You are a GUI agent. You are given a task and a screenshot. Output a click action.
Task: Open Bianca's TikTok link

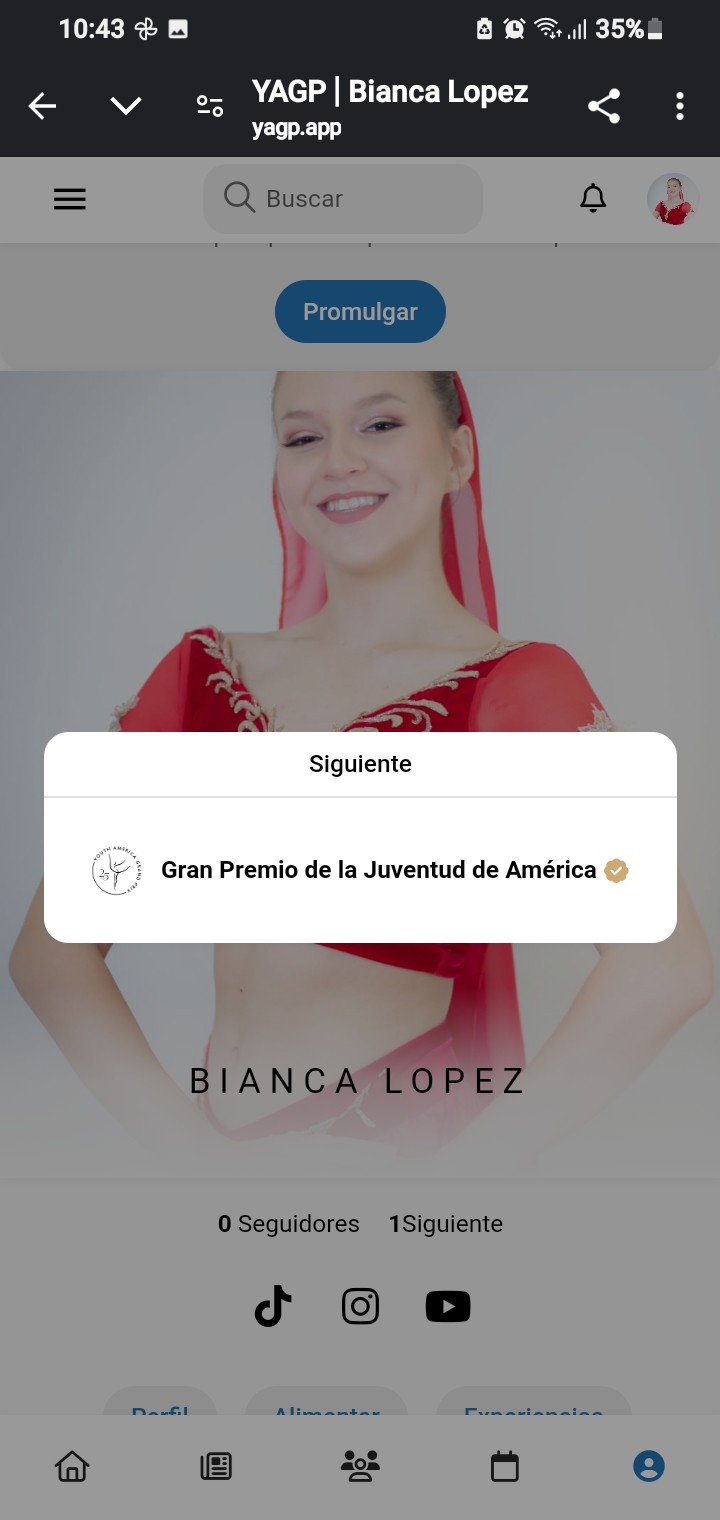point(272,1306)
